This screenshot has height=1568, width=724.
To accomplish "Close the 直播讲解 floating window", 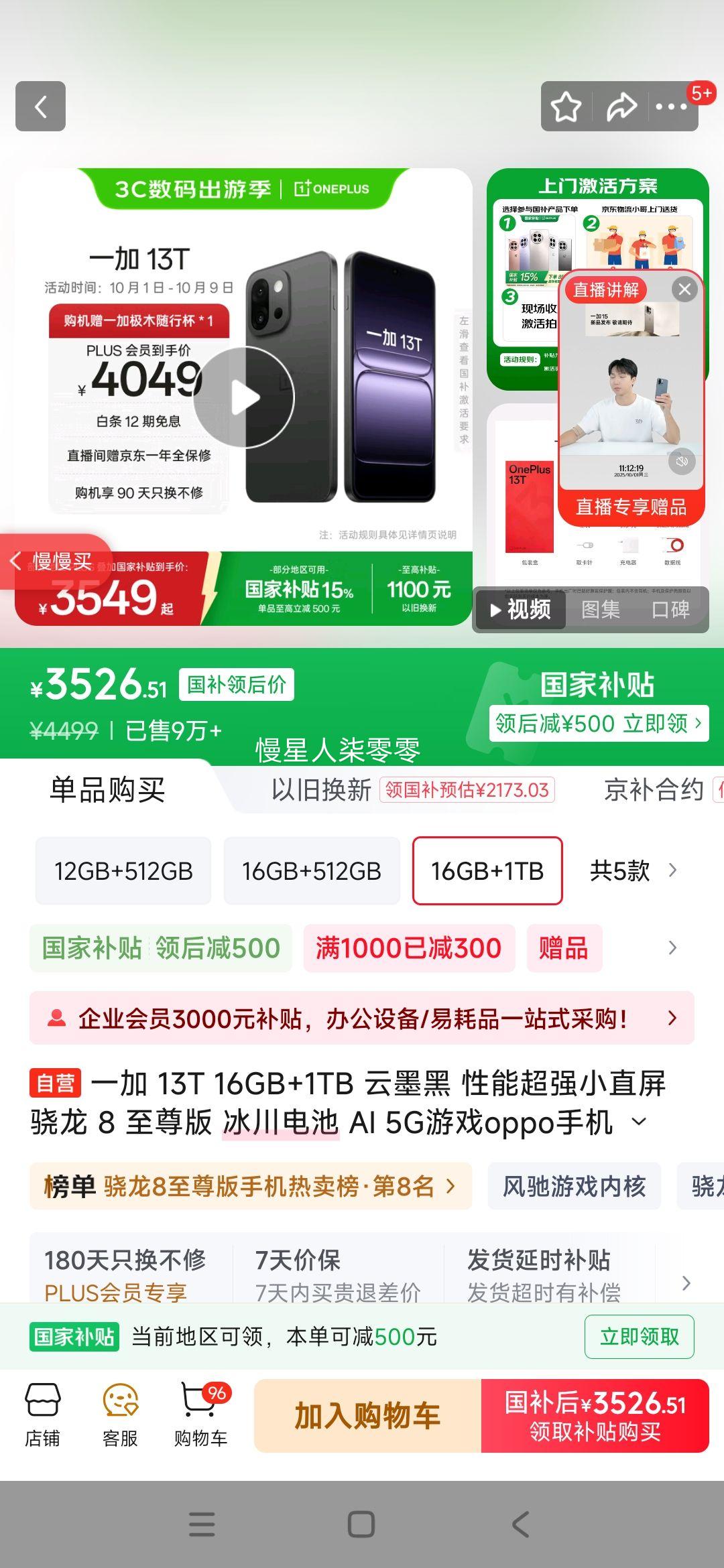I will [x=684, y=289].
